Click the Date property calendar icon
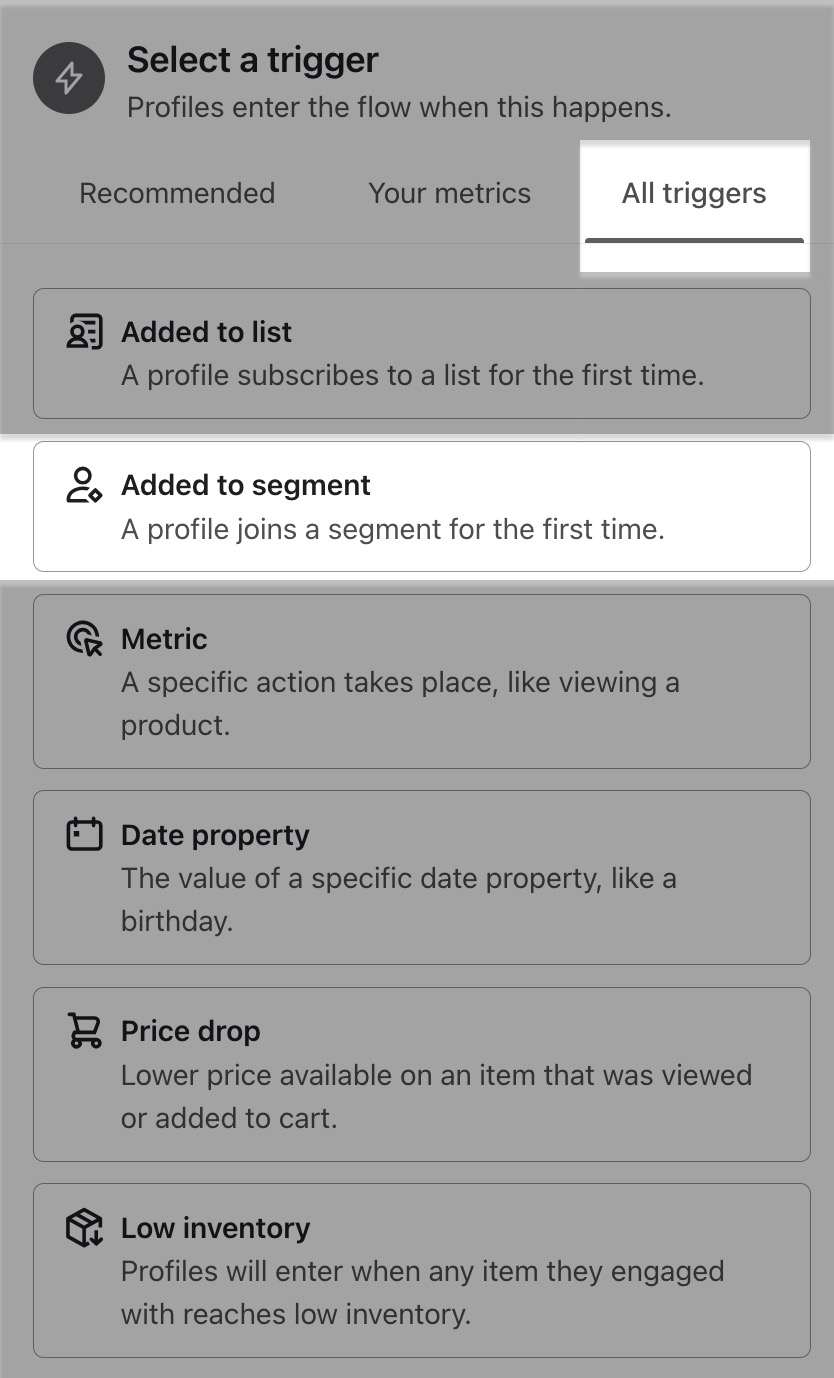Image resolution: width=834 pixels, height=1378 pixels. click(x=85, y=833)
